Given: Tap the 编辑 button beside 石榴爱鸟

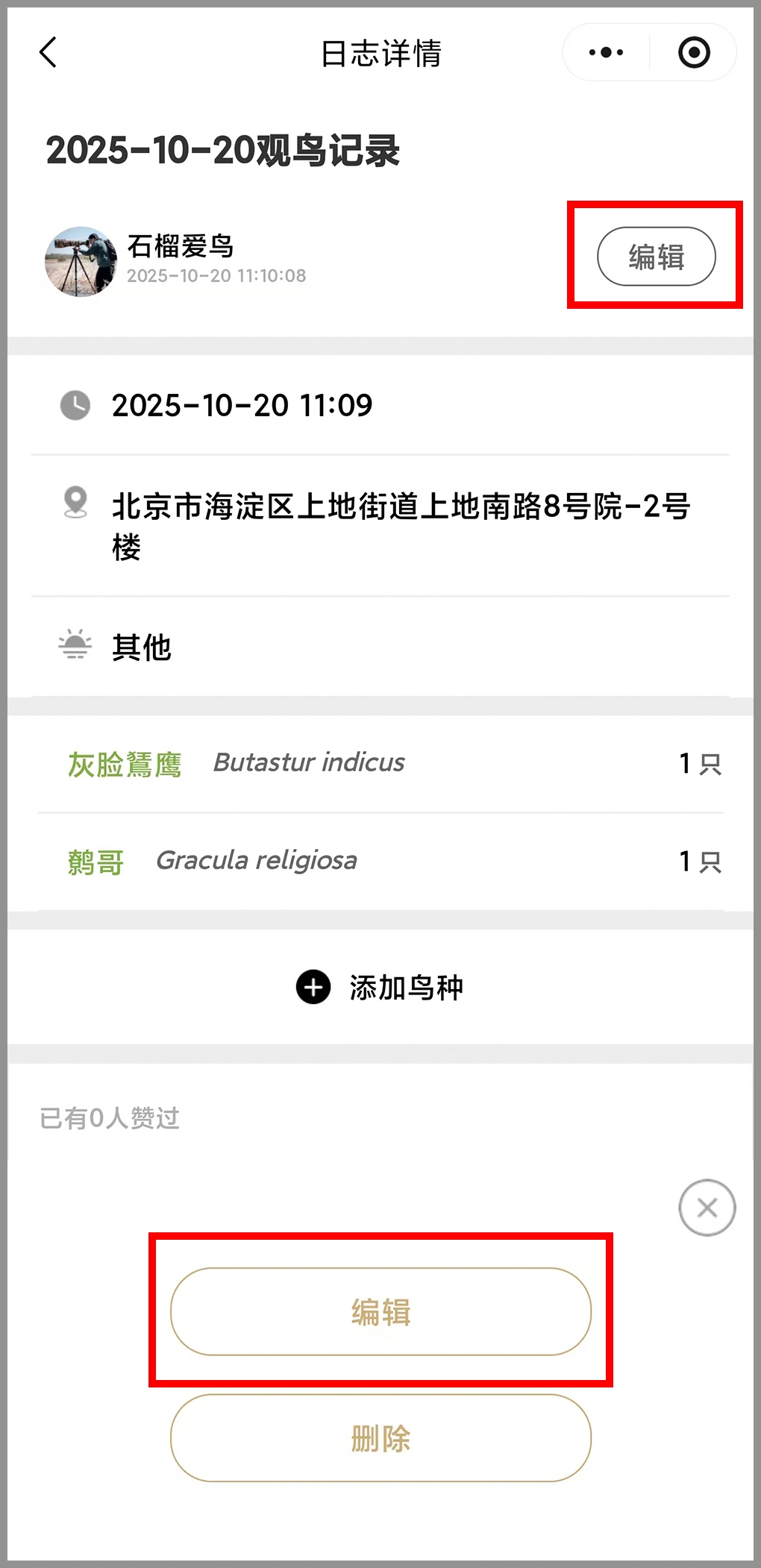Looking at the screenshot, I should pyautogui.click(x=656, y=257).
